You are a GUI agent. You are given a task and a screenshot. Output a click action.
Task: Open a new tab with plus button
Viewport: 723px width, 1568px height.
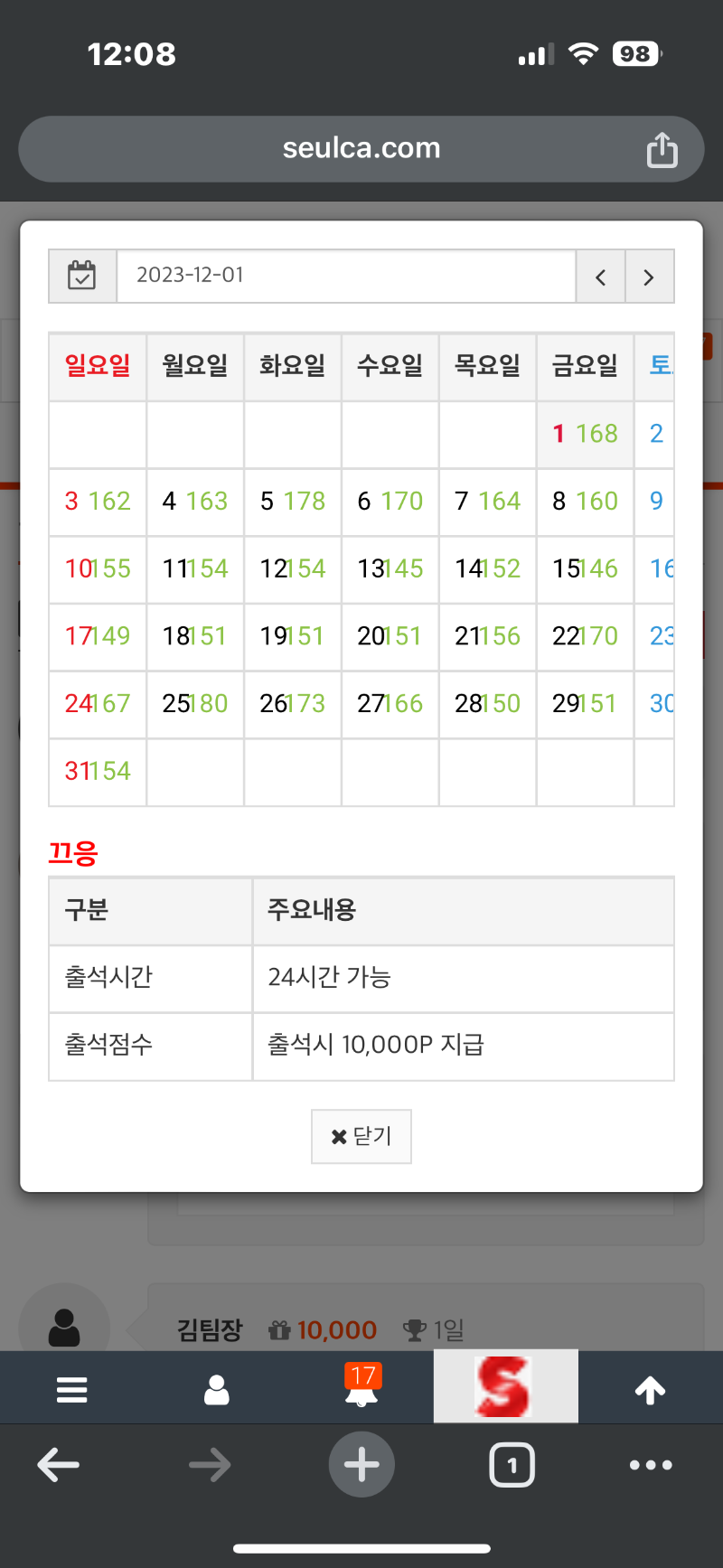(361, 1464)
